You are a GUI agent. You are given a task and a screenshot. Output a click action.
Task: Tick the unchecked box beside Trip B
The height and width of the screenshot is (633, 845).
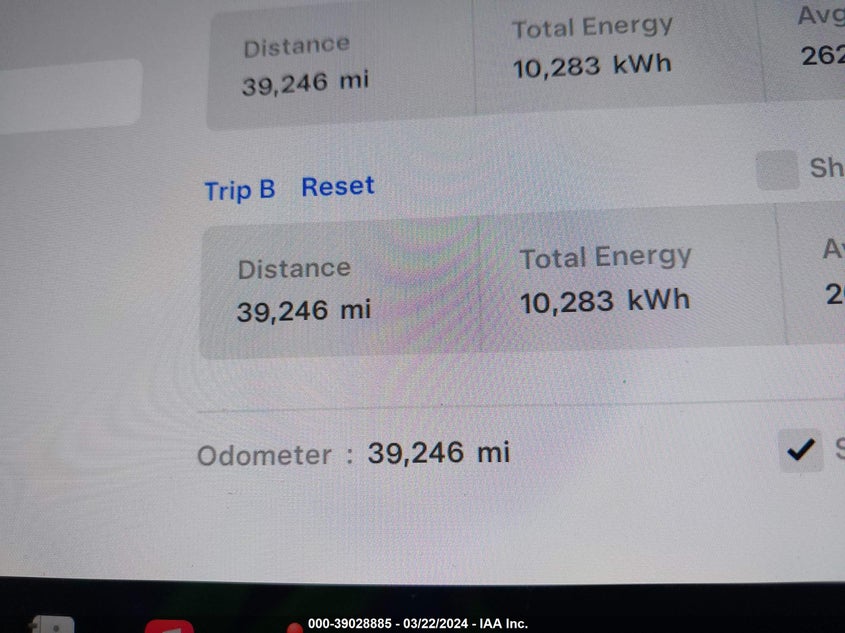coord(777,170)
